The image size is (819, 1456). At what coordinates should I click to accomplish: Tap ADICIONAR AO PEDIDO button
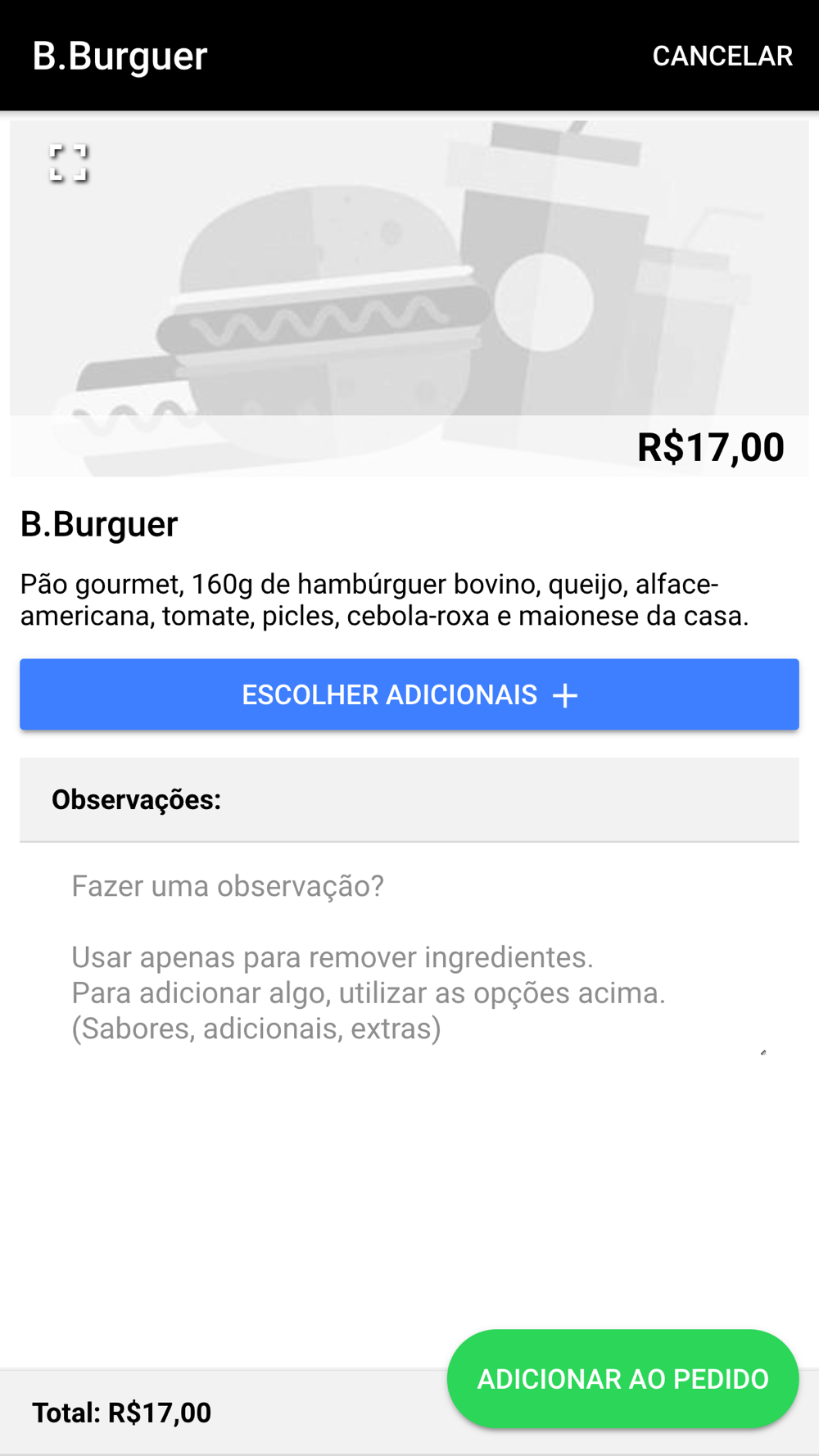click(622, 1379)
